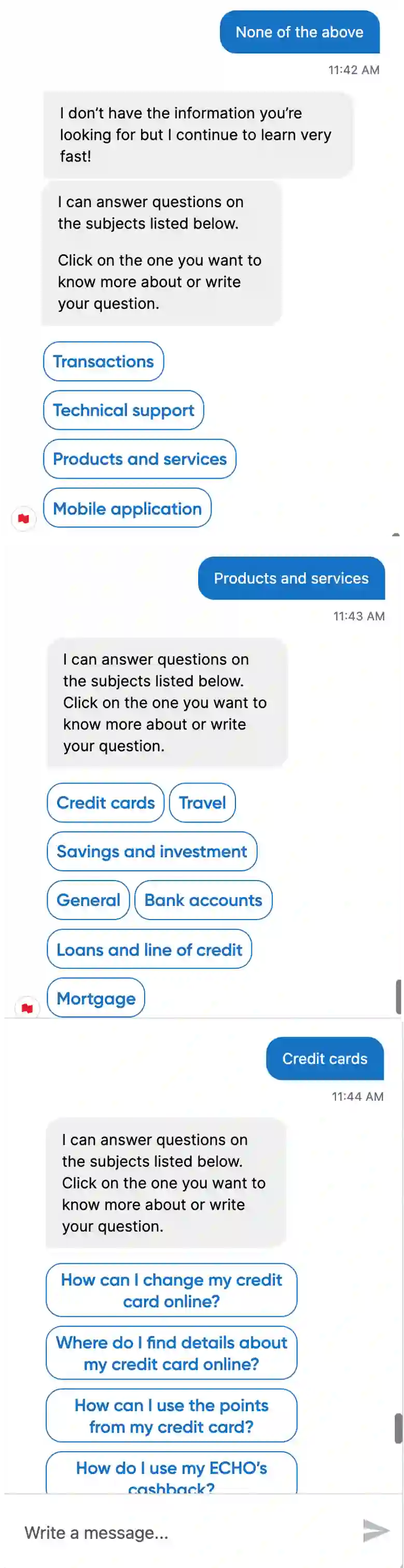Select the Transactions chip

point(103,361)
